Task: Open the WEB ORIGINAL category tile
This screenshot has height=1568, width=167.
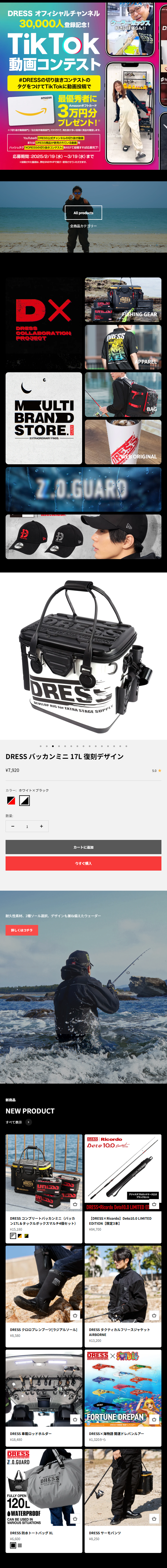Action: click(123, 442)
